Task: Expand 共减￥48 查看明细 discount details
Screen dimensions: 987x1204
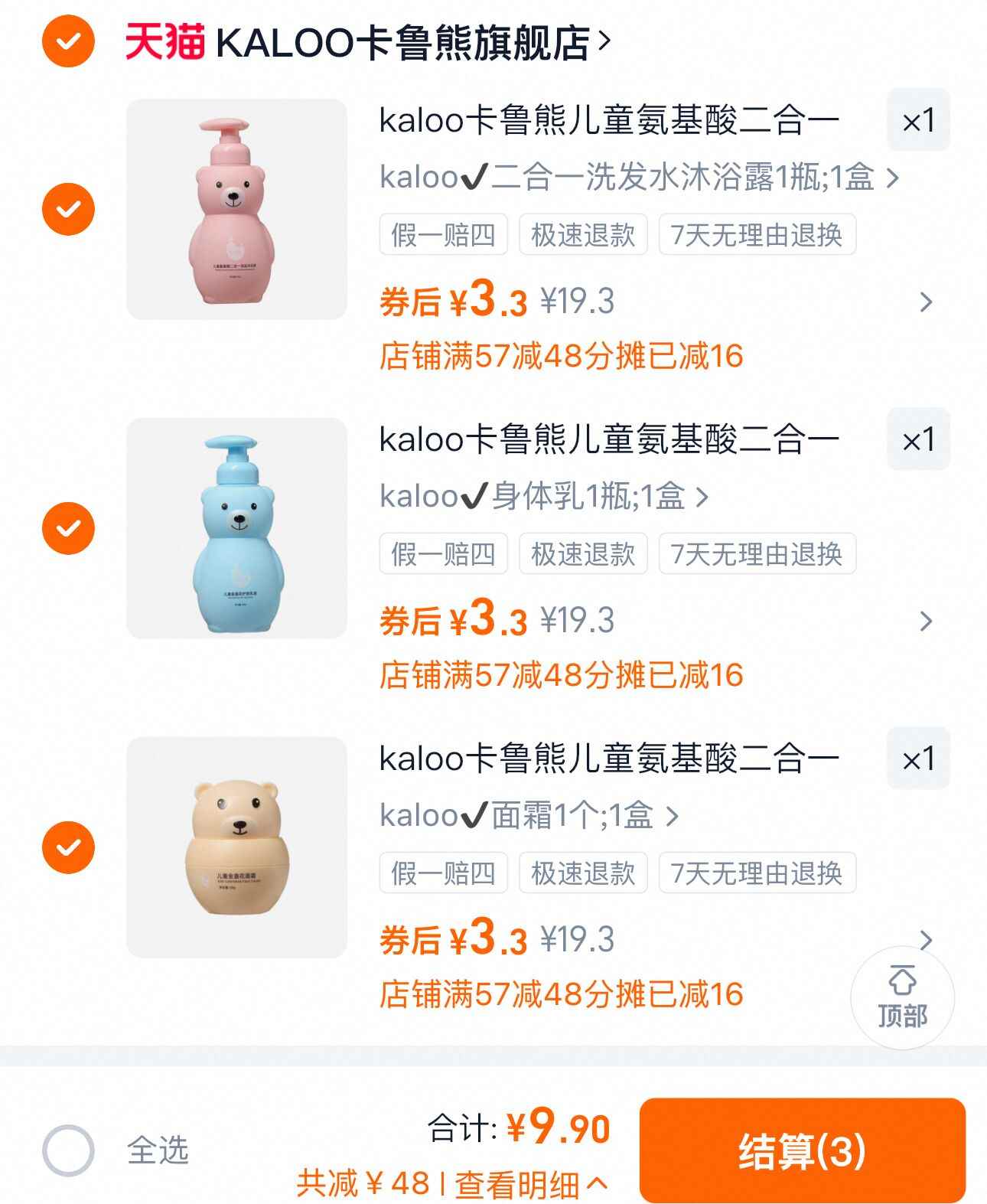Action: 450,1182
